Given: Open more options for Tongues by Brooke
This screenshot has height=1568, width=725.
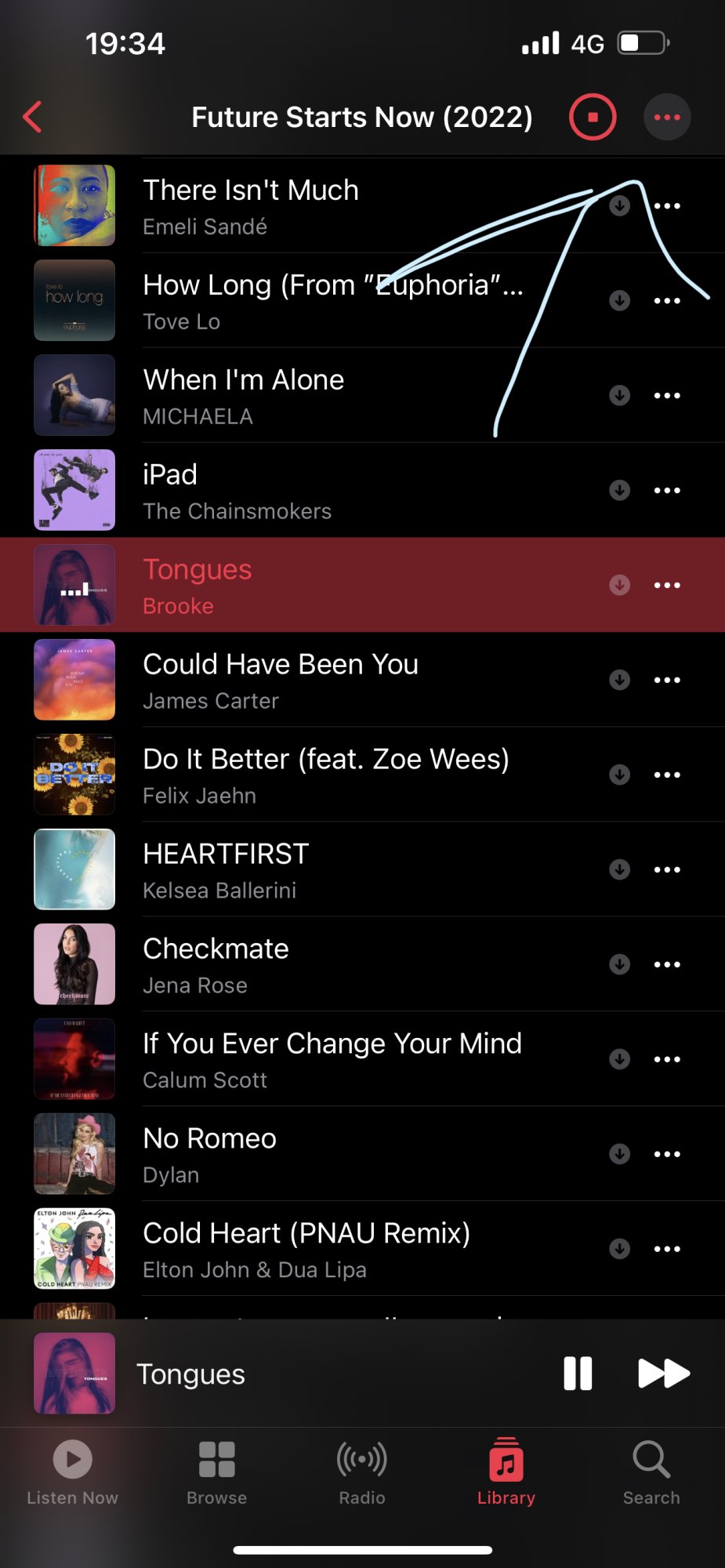Looking at the screenshot, I should (x=667, y=586).
